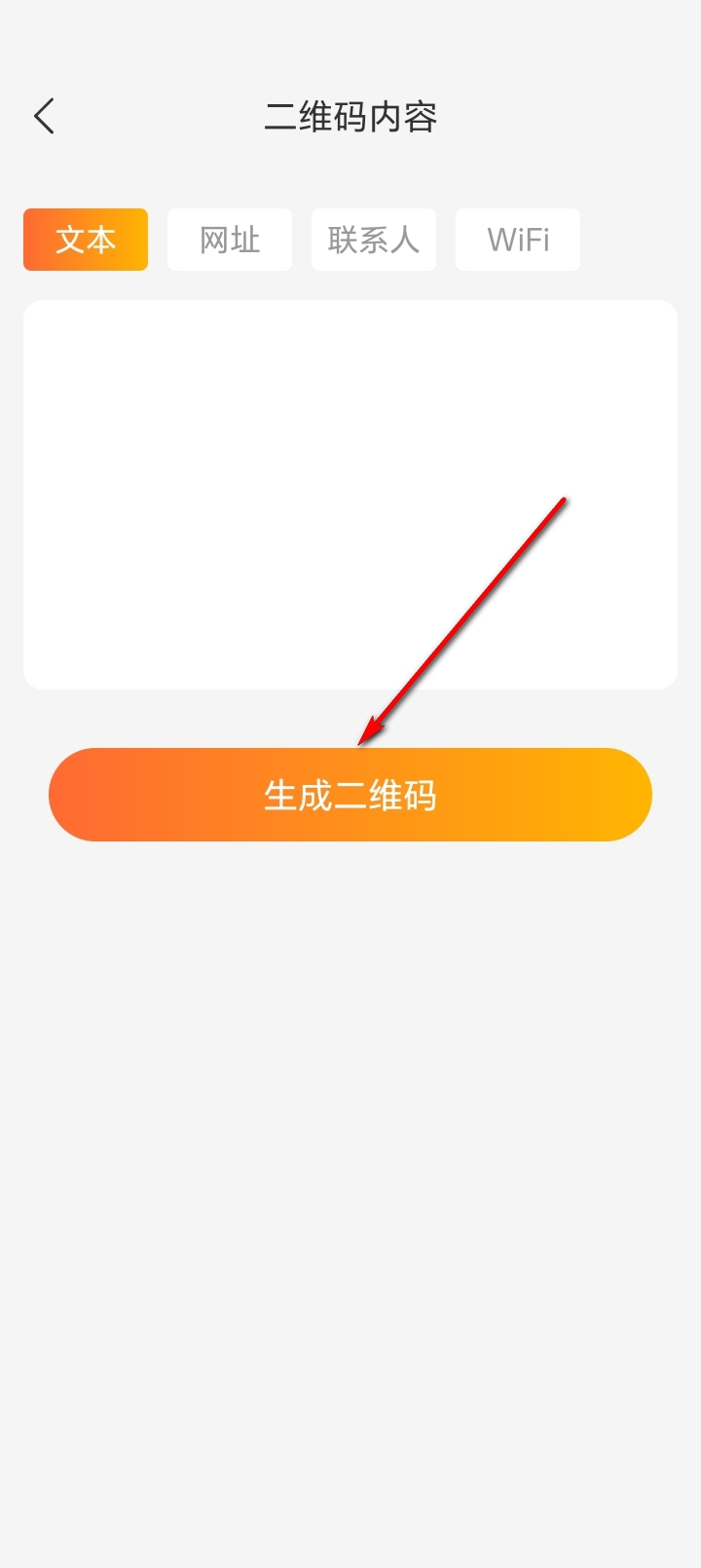Go back using the top-left arrow
The image size is (701, 1568).
tap(45, 117)
